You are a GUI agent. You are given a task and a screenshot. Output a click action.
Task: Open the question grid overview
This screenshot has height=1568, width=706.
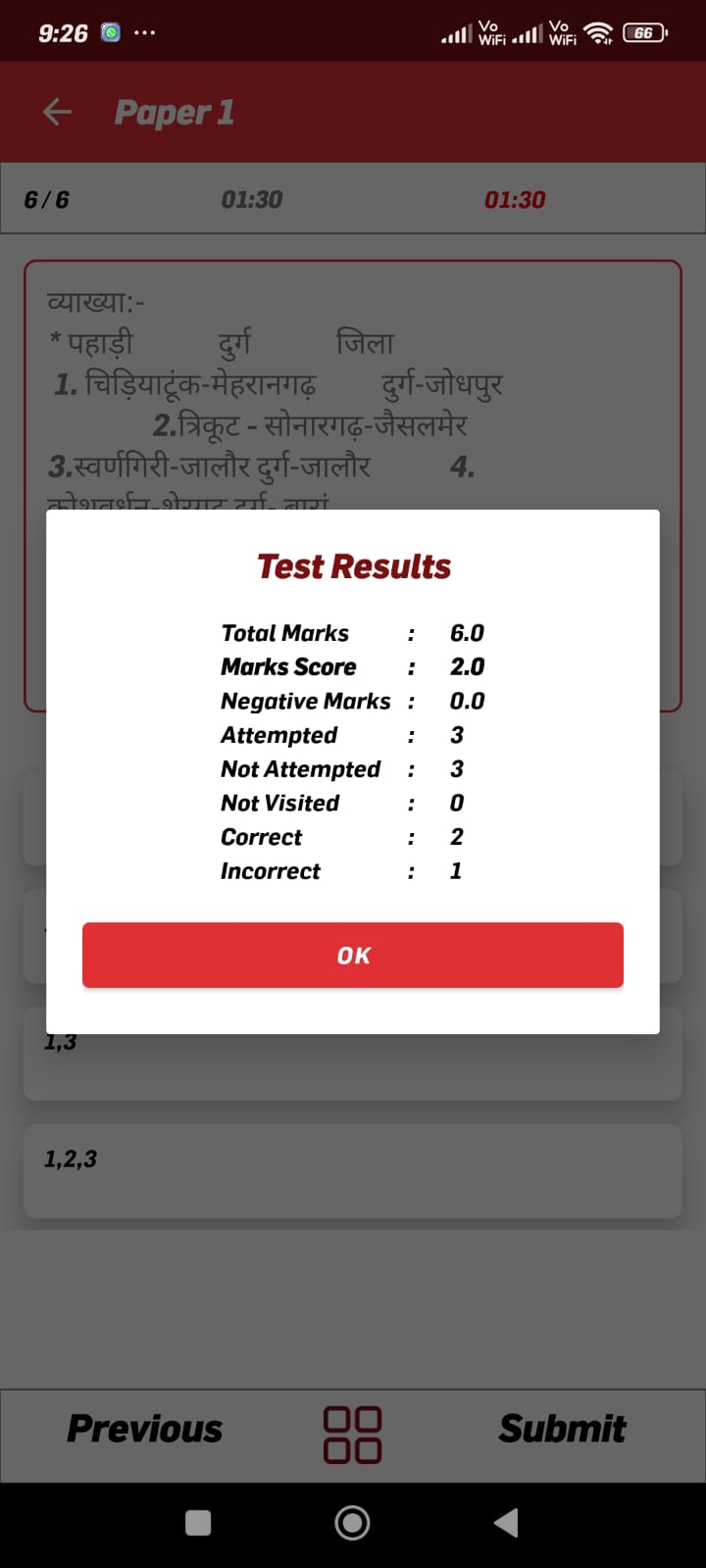[352, 1435]
